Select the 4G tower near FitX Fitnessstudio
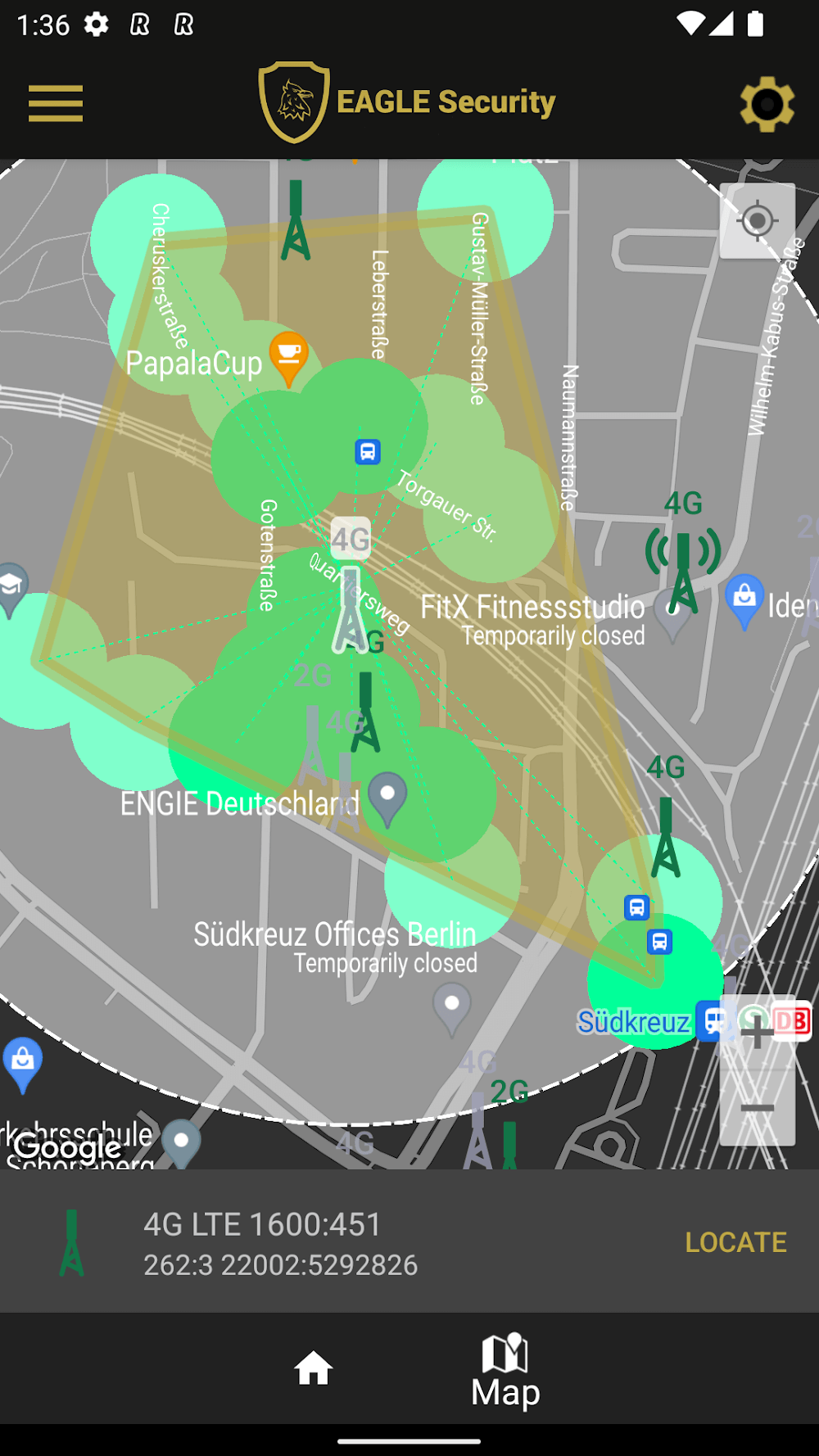819x1456 pixels. pyautogui.click(x=683, y=565)
